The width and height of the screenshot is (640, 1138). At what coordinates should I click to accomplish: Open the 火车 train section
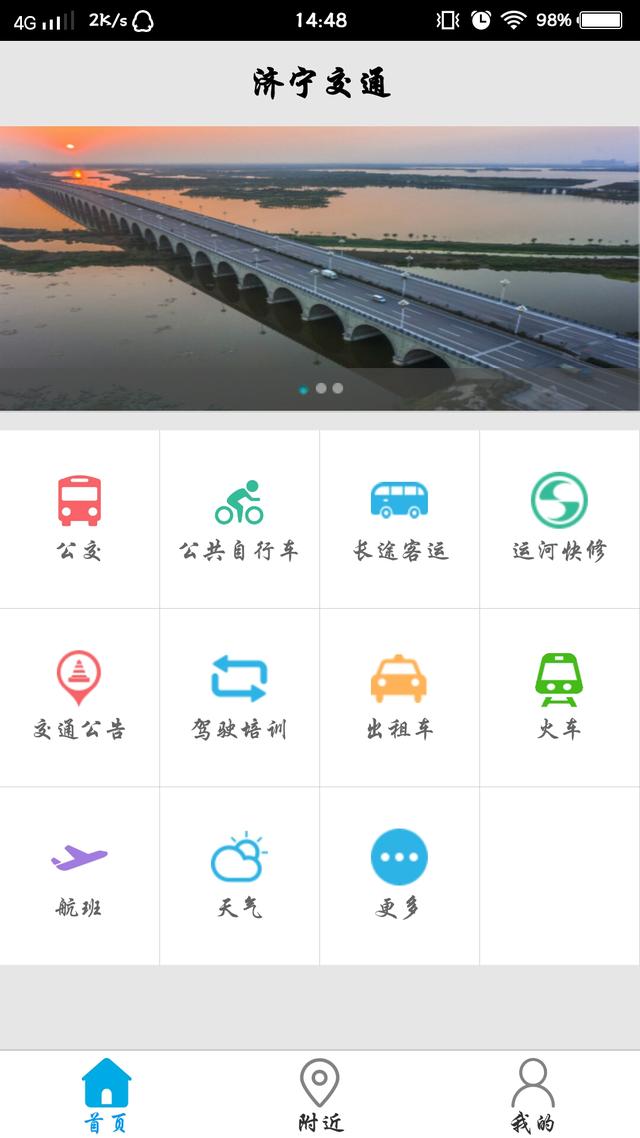click(559, 696)
